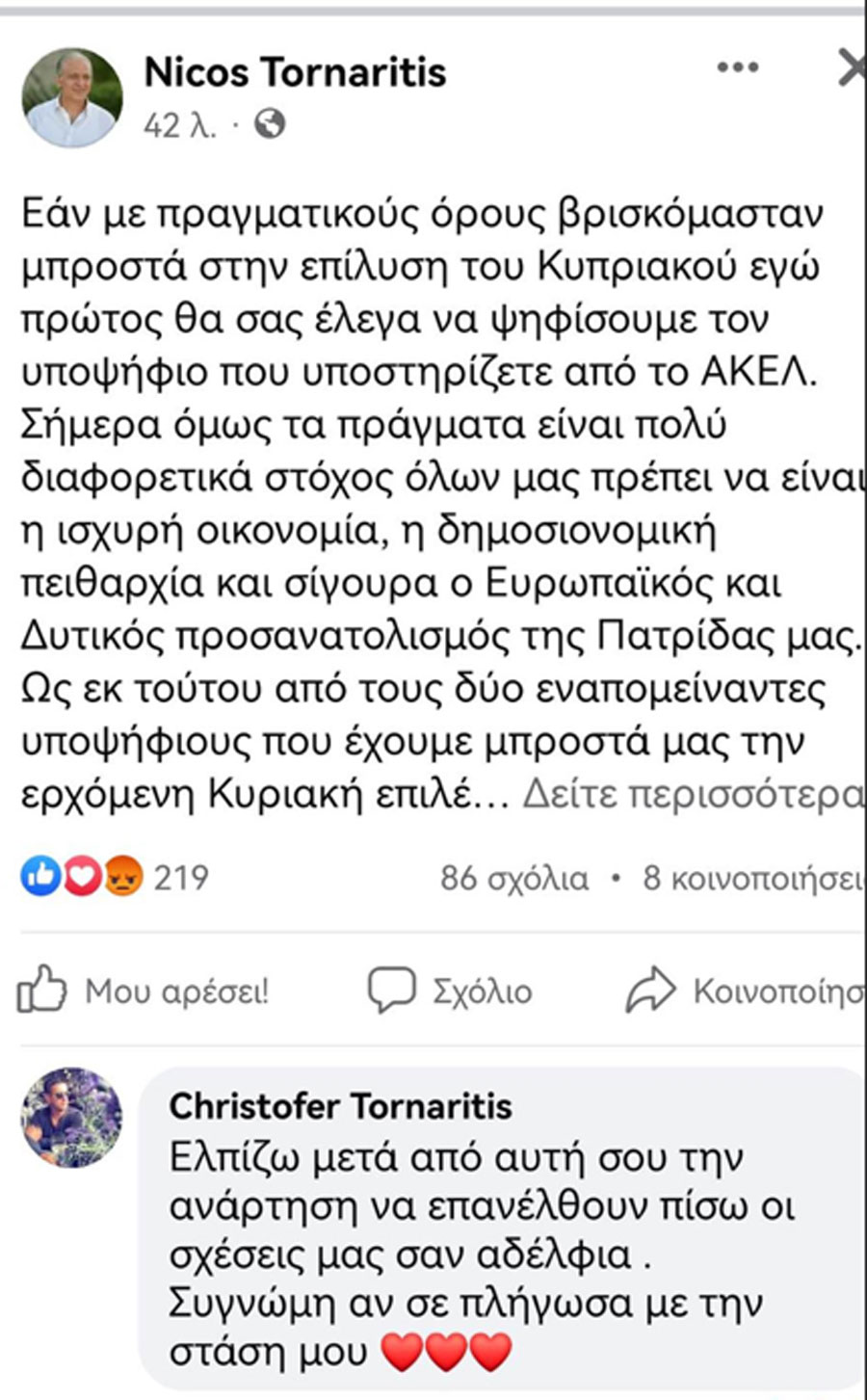867x1400 pixels.
Task: Dismiss the post with the X
Action: click(x=852, y=68)
